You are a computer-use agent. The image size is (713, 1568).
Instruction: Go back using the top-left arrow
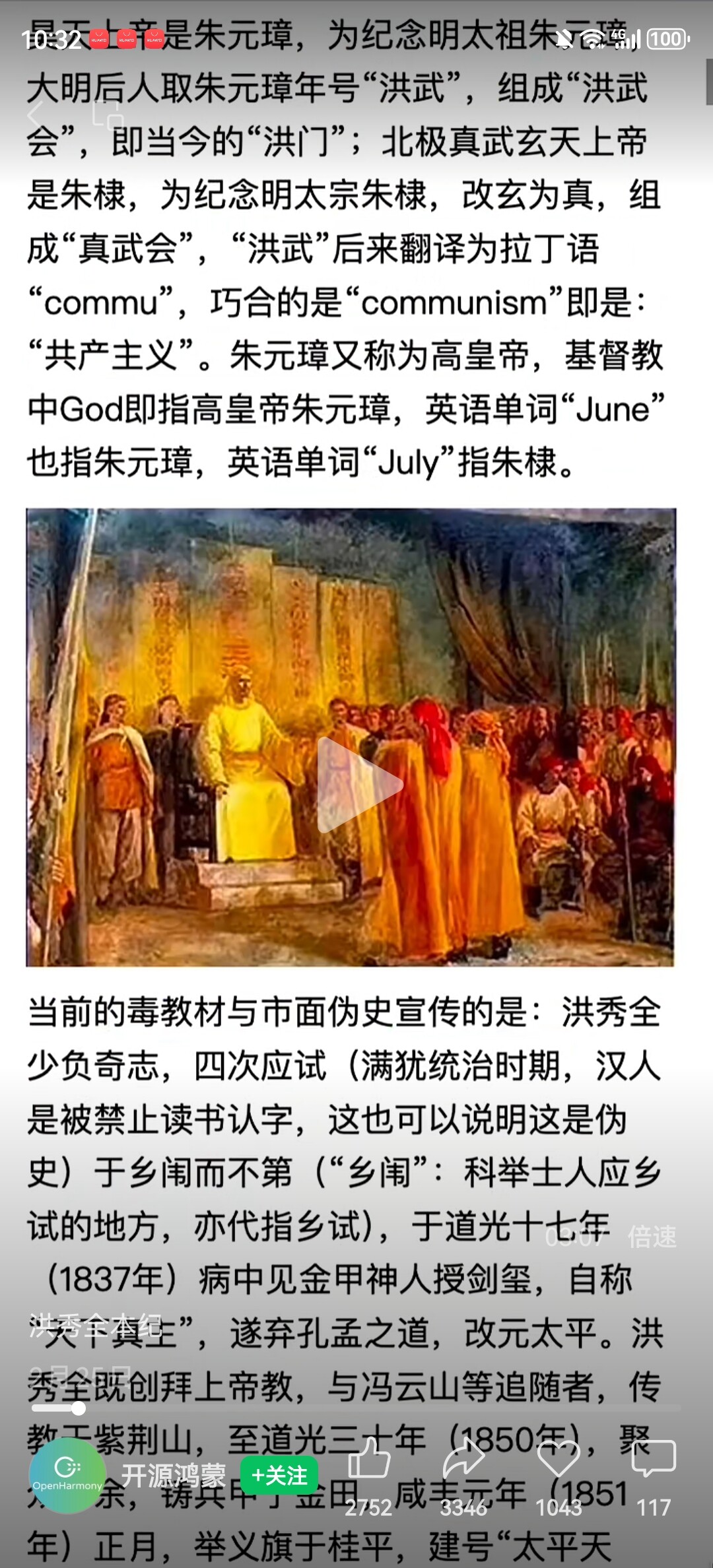coord(37,115)
